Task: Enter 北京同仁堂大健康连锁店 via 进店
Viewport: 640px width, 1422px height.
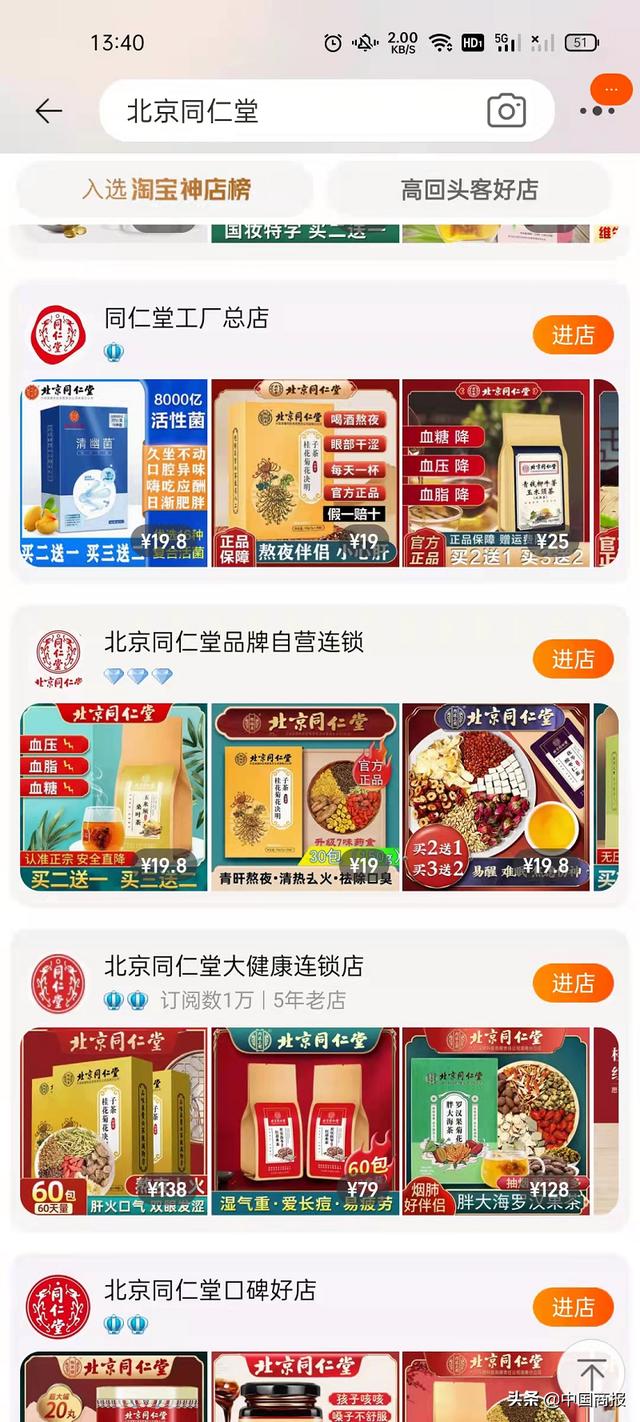Action: [572, 983]
